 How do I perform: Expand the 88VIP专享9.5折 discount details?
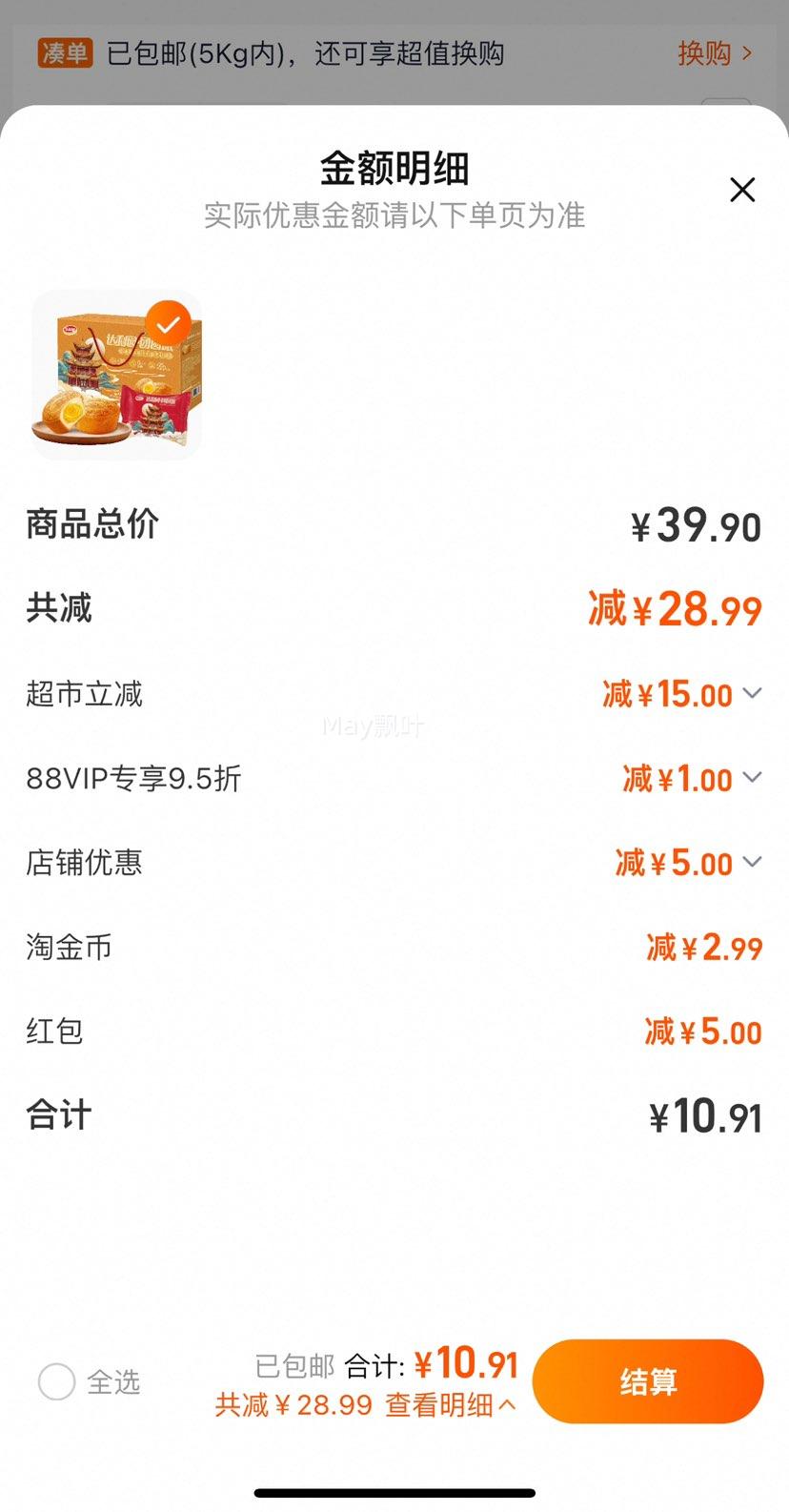[x=752, y=779]
